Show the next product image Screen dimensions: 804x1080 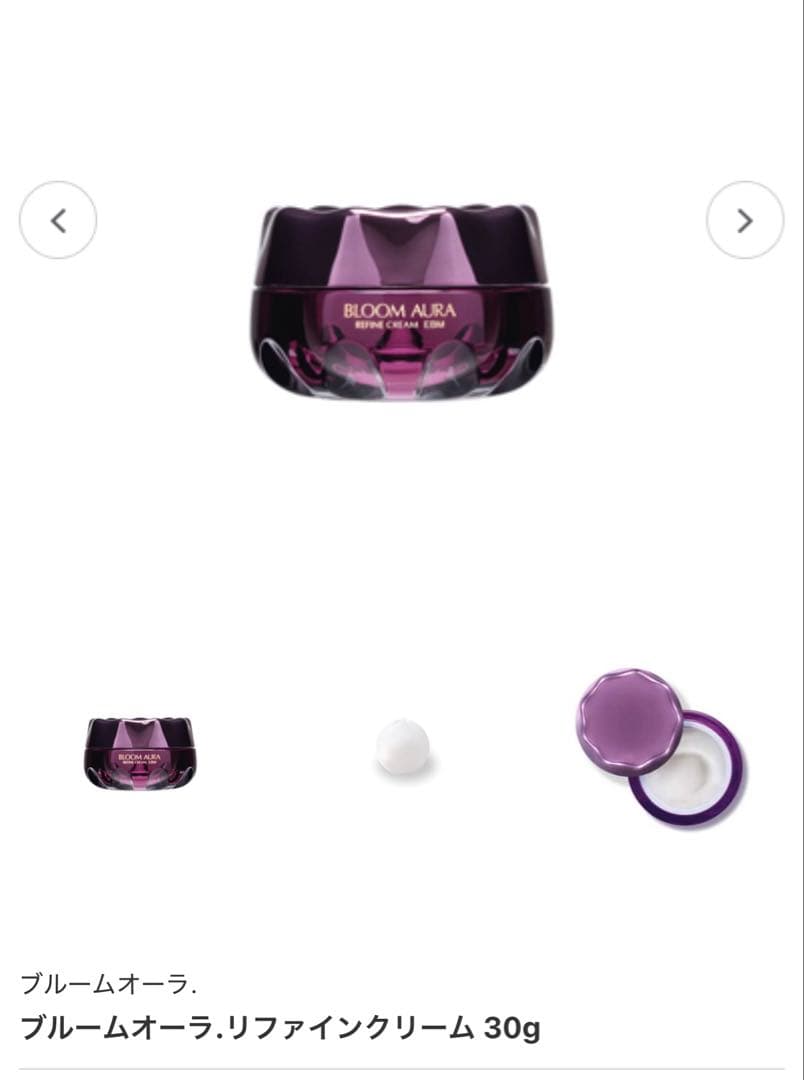(744, 220)
